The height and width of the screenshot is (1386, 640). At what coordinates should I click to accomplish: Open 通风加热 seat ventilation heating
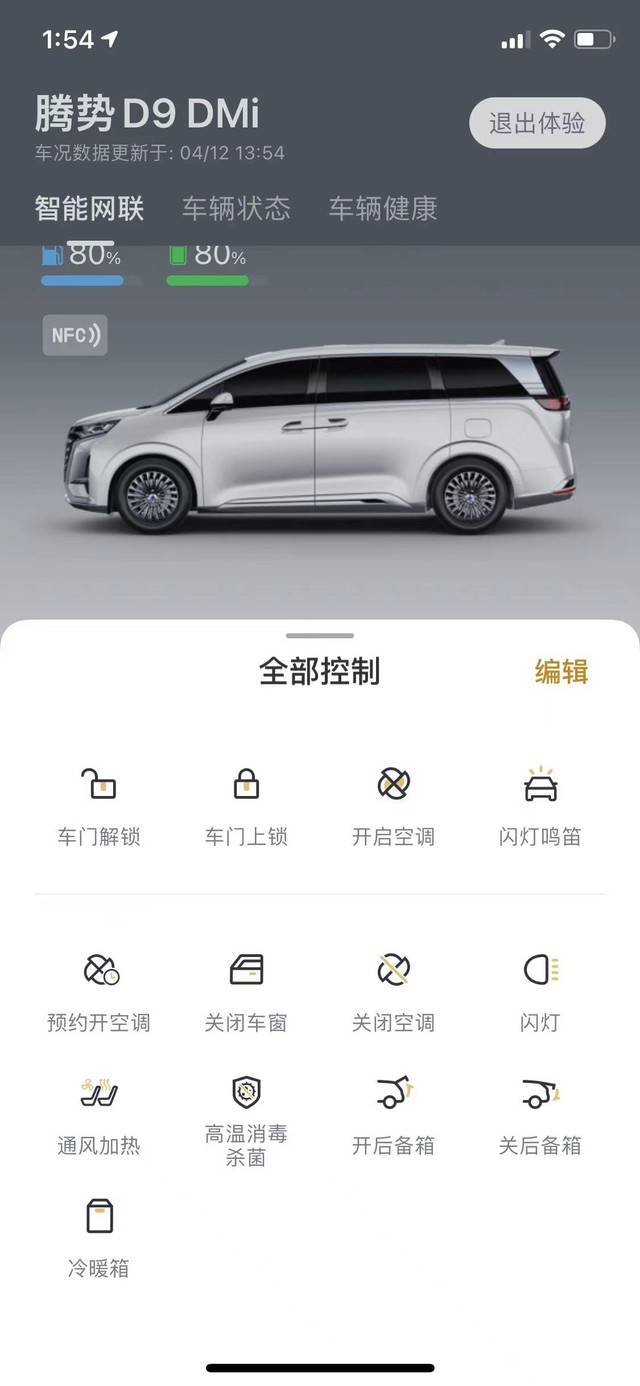click(x=99, y=1113)
